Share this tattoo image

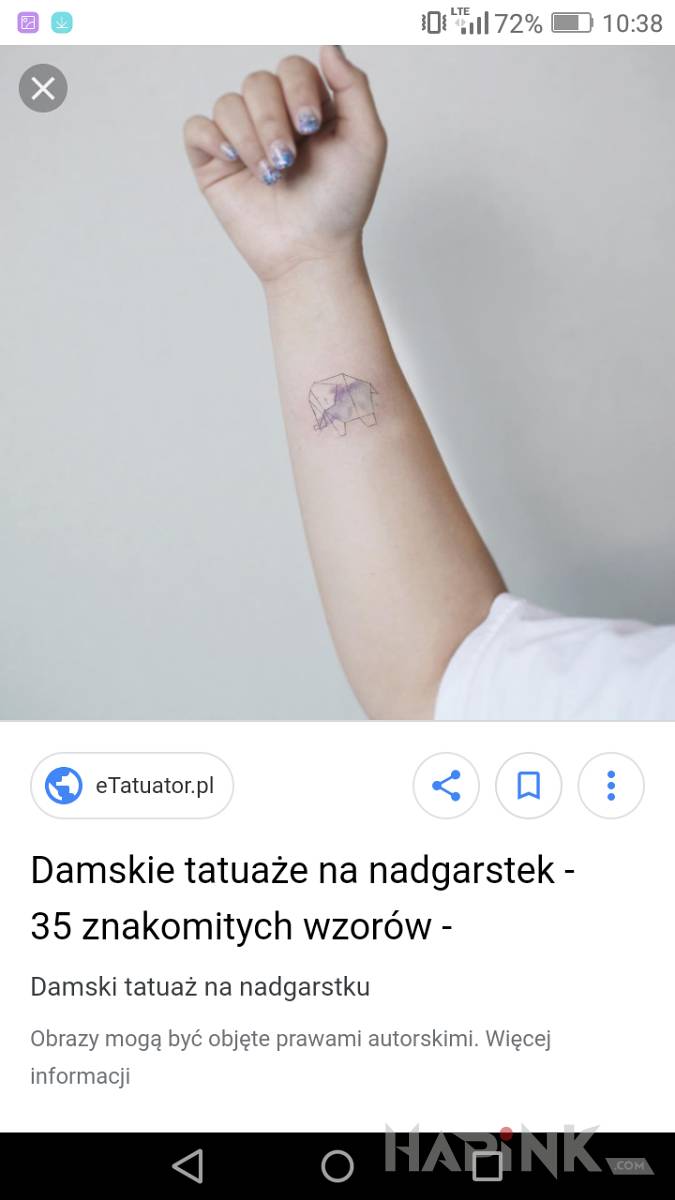tap(446, 786)
